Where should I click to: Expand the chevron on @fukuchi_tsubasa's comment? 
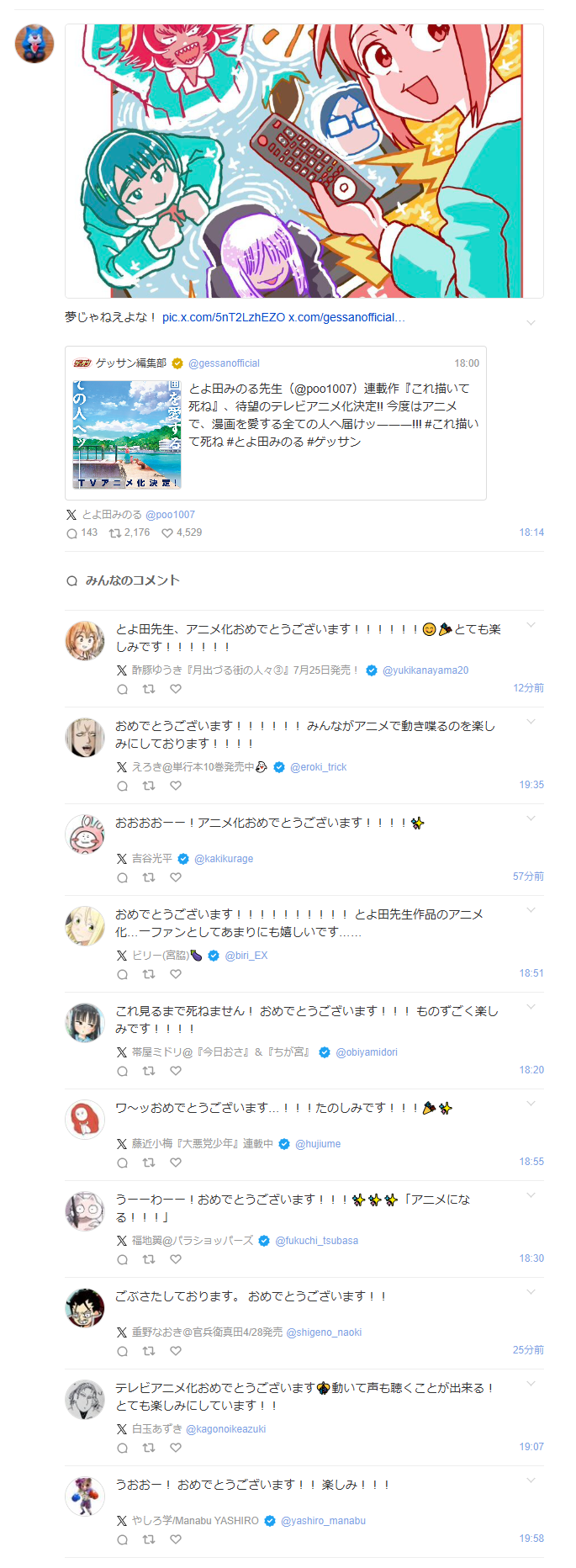(531, 1195)
